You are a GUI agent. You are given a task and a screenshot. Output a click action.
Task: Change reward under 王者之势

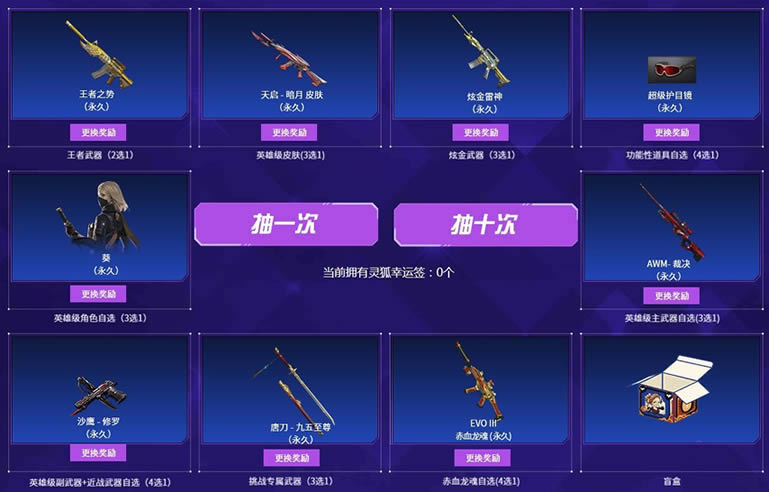(98, 132)
